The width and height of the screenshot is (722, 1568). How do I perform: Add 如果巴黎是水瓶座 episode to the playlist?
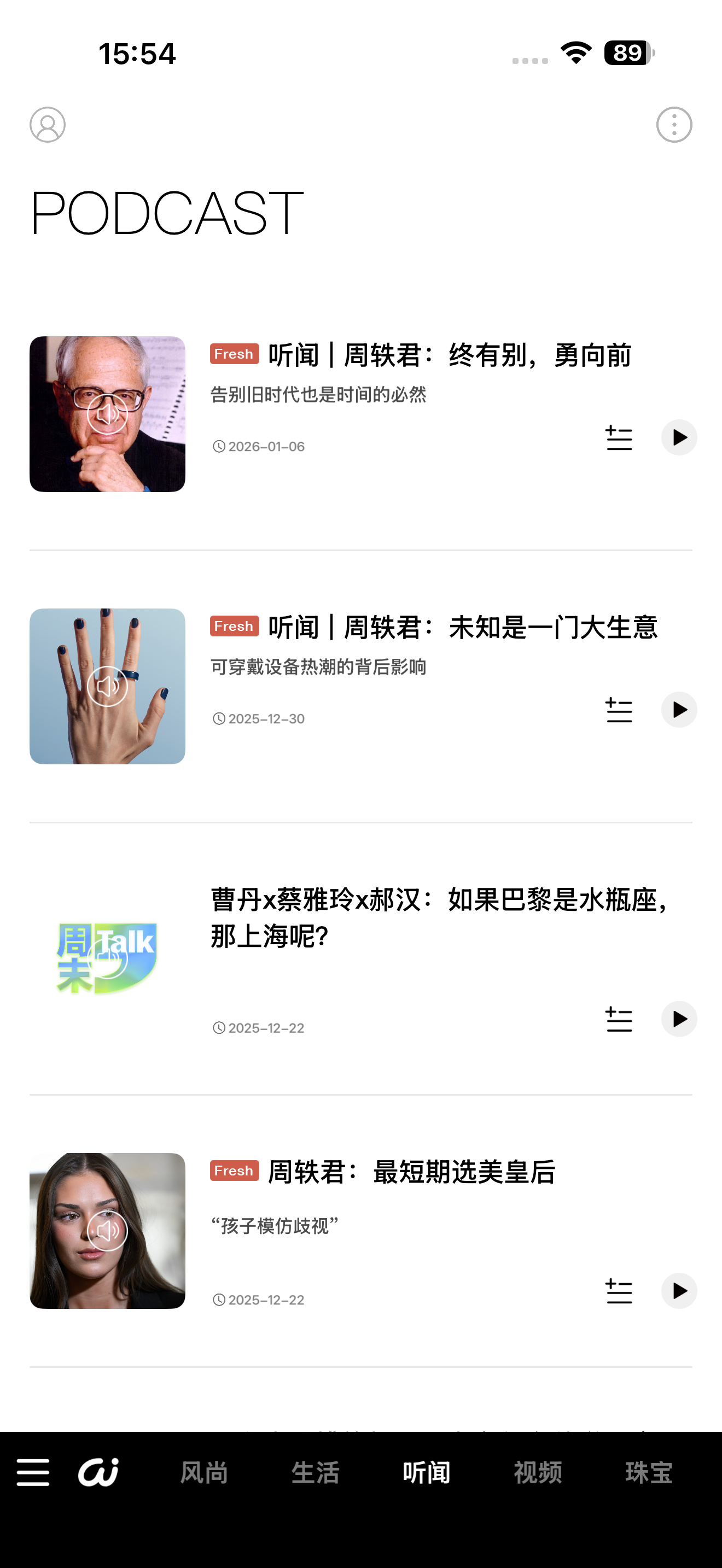coord(619,1019)
